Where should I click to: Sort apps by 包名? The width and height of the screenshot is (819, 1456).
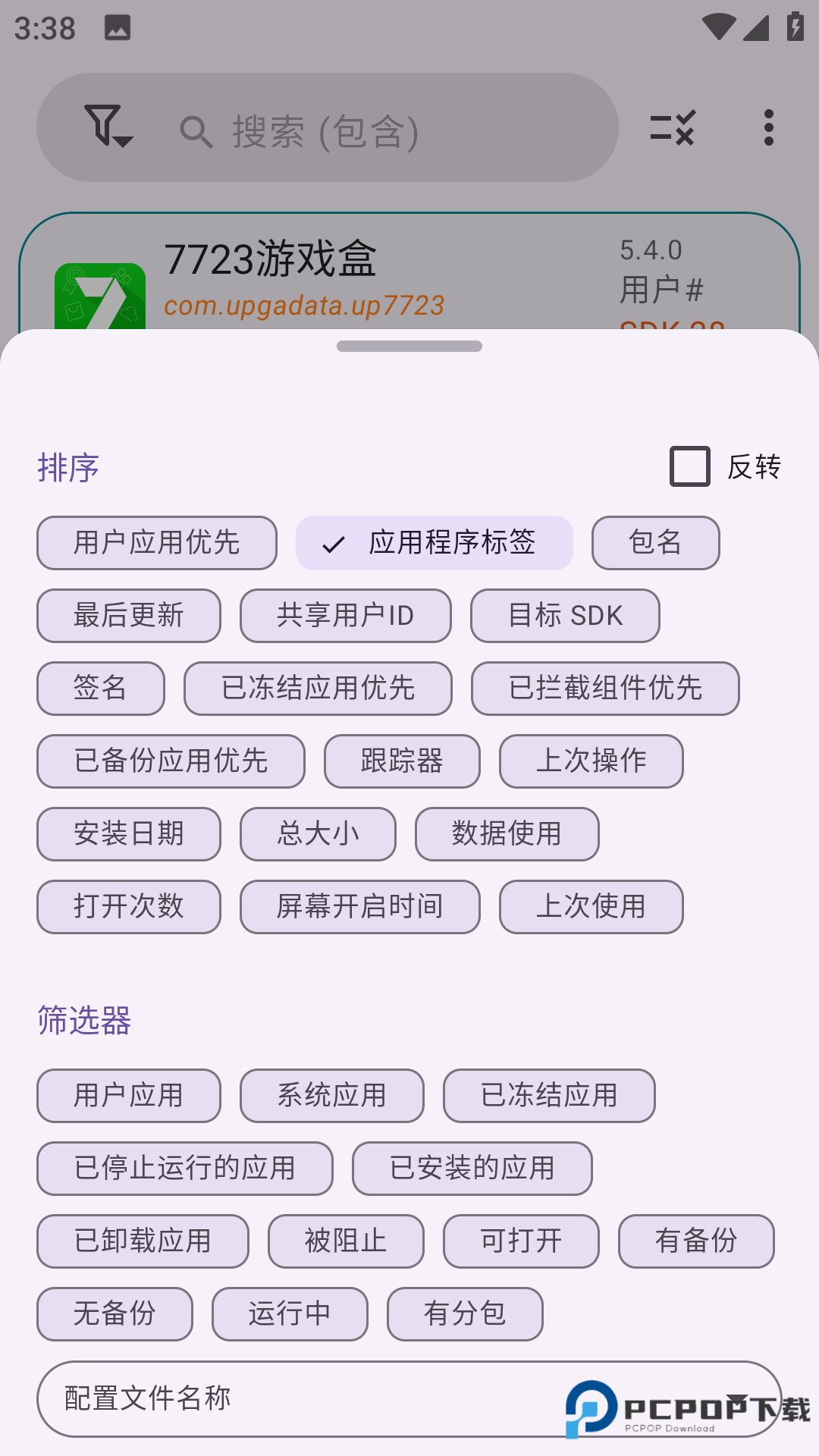click(x=655, y=543)
